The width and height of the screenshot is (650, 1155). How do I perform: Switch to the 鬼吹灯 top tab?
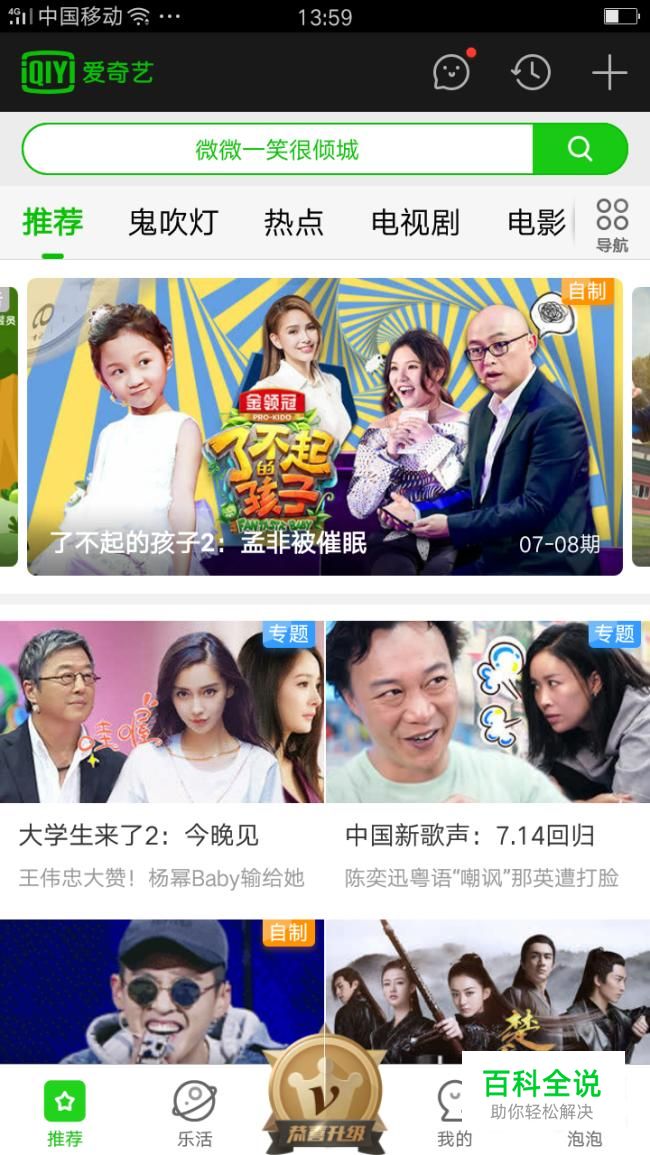click(x=173, y=222)
